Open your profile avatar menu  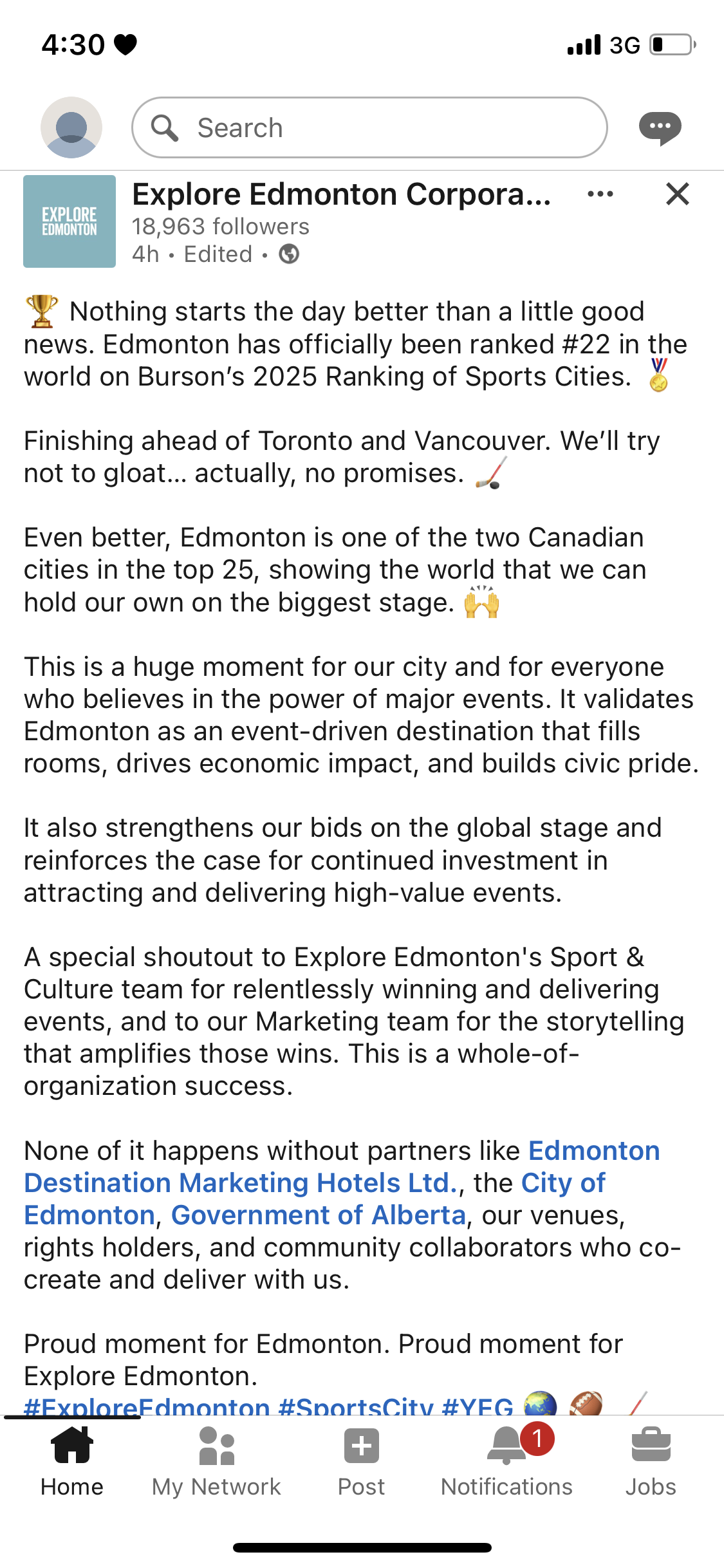point(71,127)
